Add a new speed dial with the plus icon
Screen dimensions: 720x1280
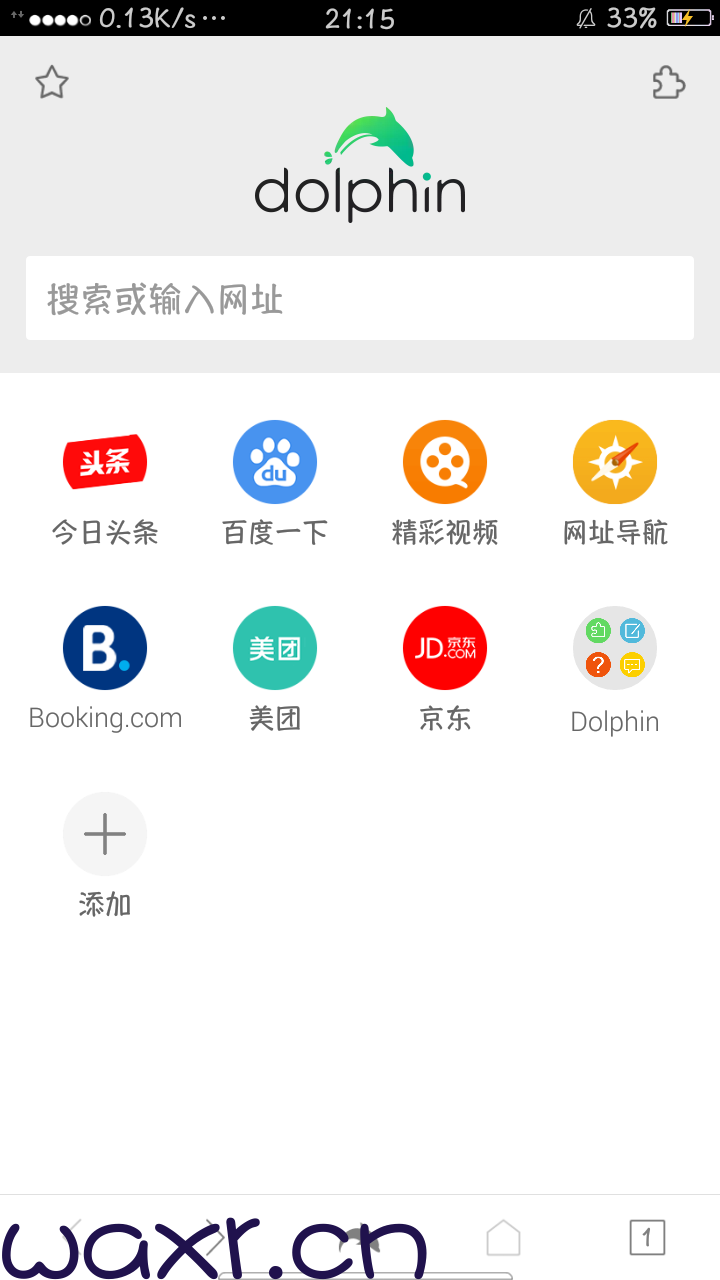(105, 833)
